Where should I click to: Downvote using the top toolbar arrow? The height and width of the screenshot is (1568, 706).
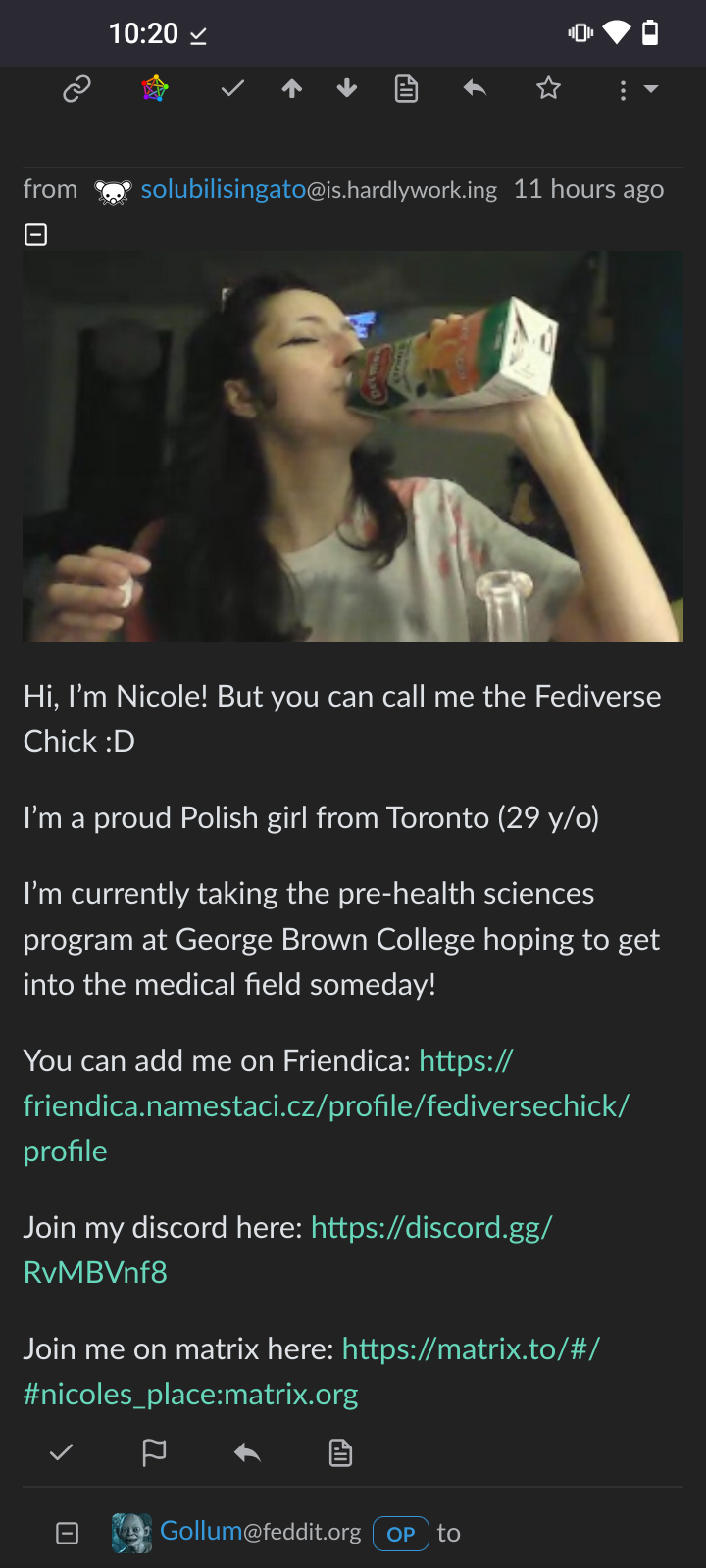pyautogui.click(x=347, y=89)
